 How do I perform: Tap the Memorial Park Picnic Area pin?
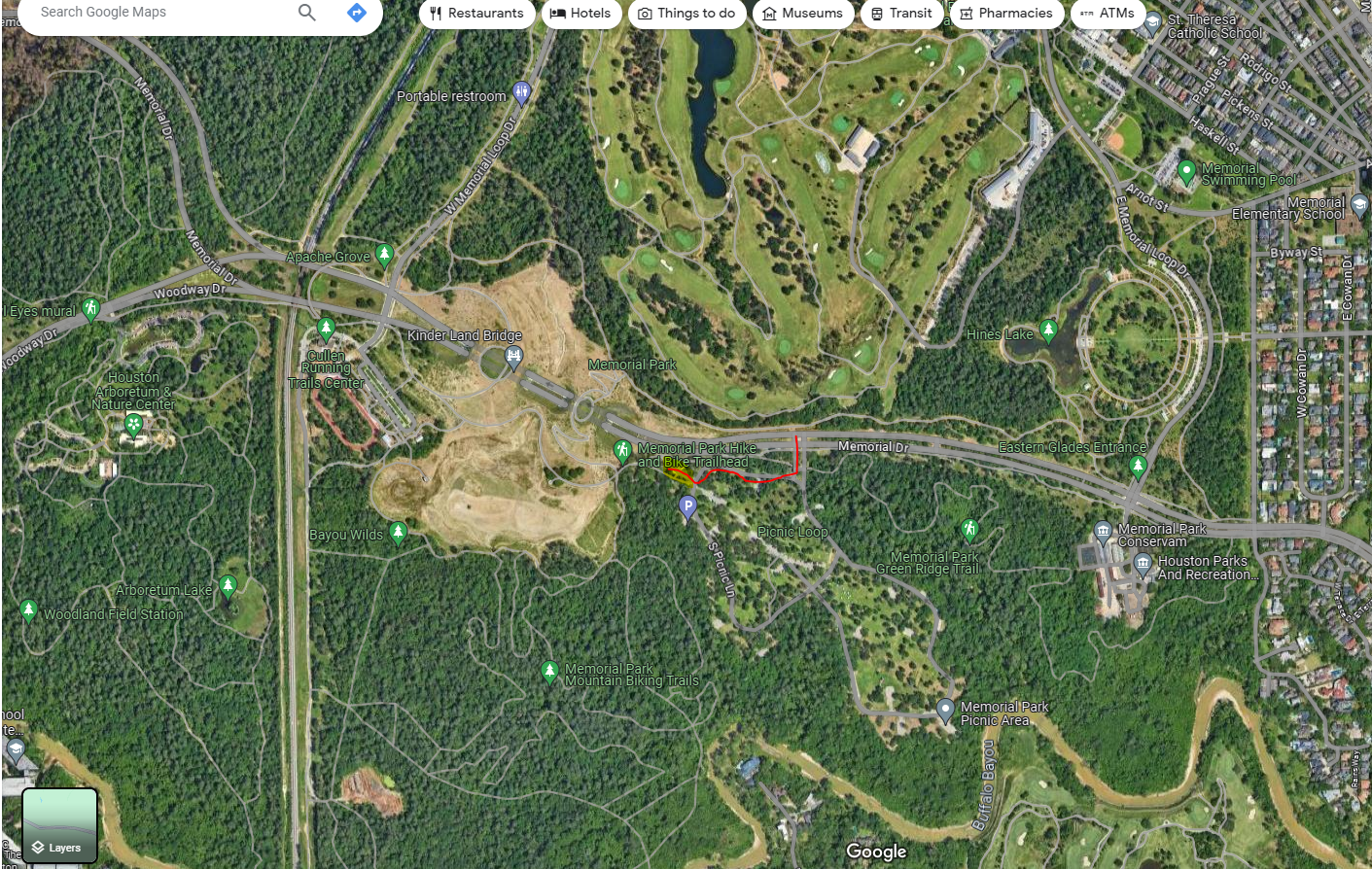(945, 710)
